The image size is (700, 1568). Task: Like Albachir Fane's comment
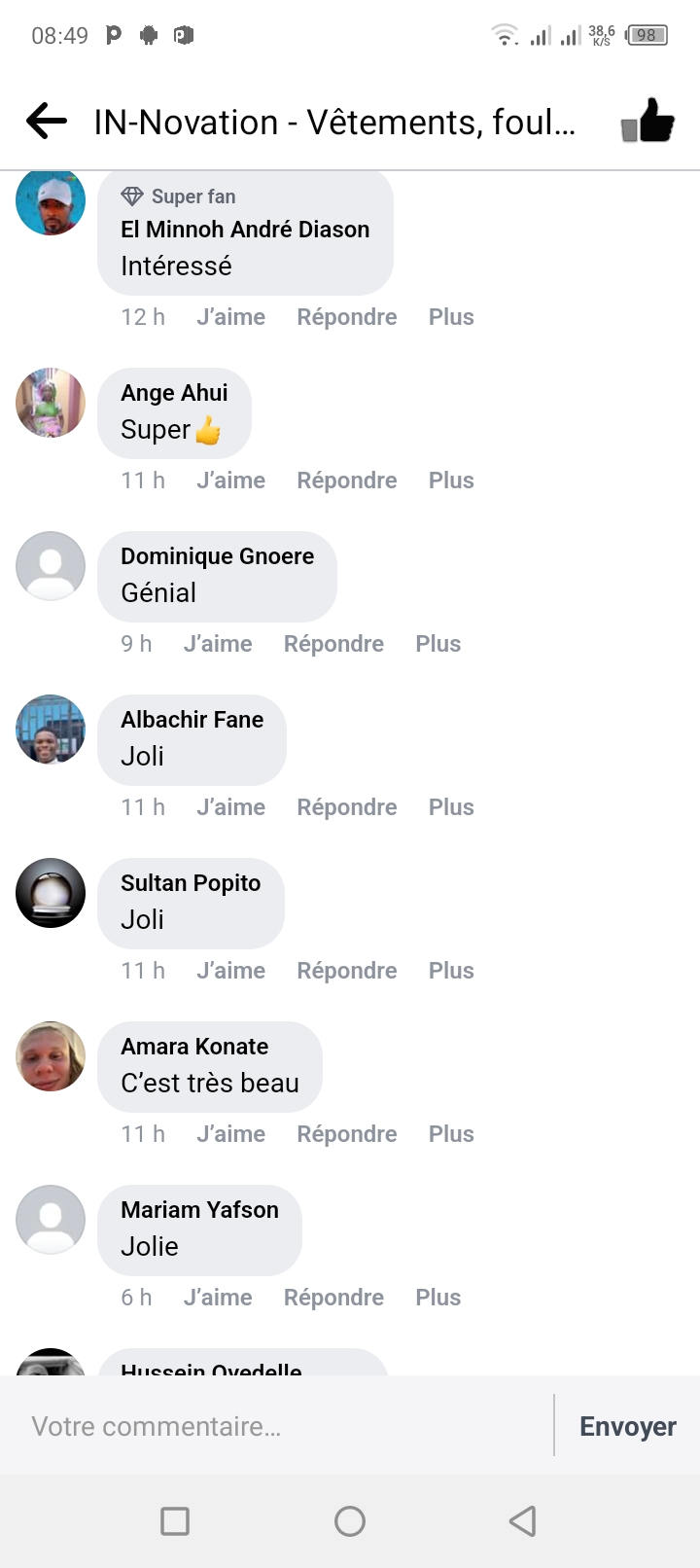pyautogui.click(x=230, y=807)
